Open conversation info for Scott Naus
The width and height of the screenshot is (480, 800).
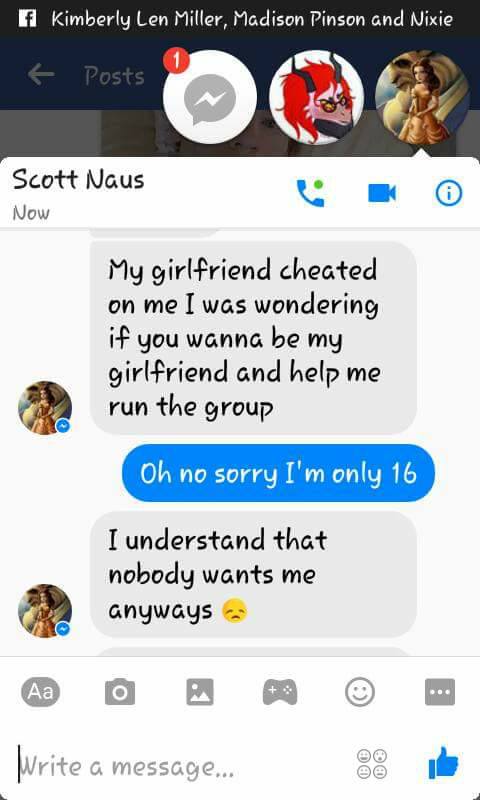click(449, 193)
